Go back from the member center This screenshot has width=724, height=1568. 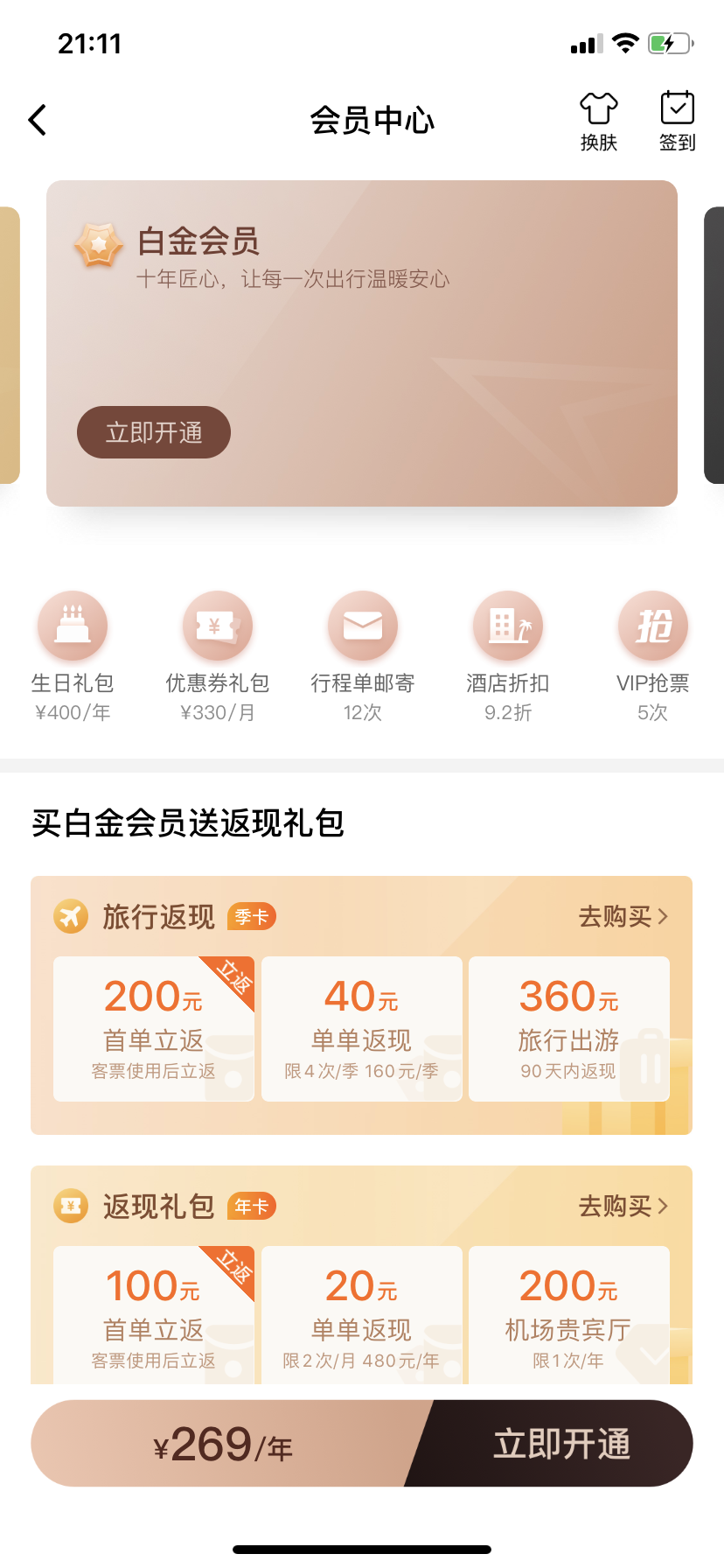(38, 120)
